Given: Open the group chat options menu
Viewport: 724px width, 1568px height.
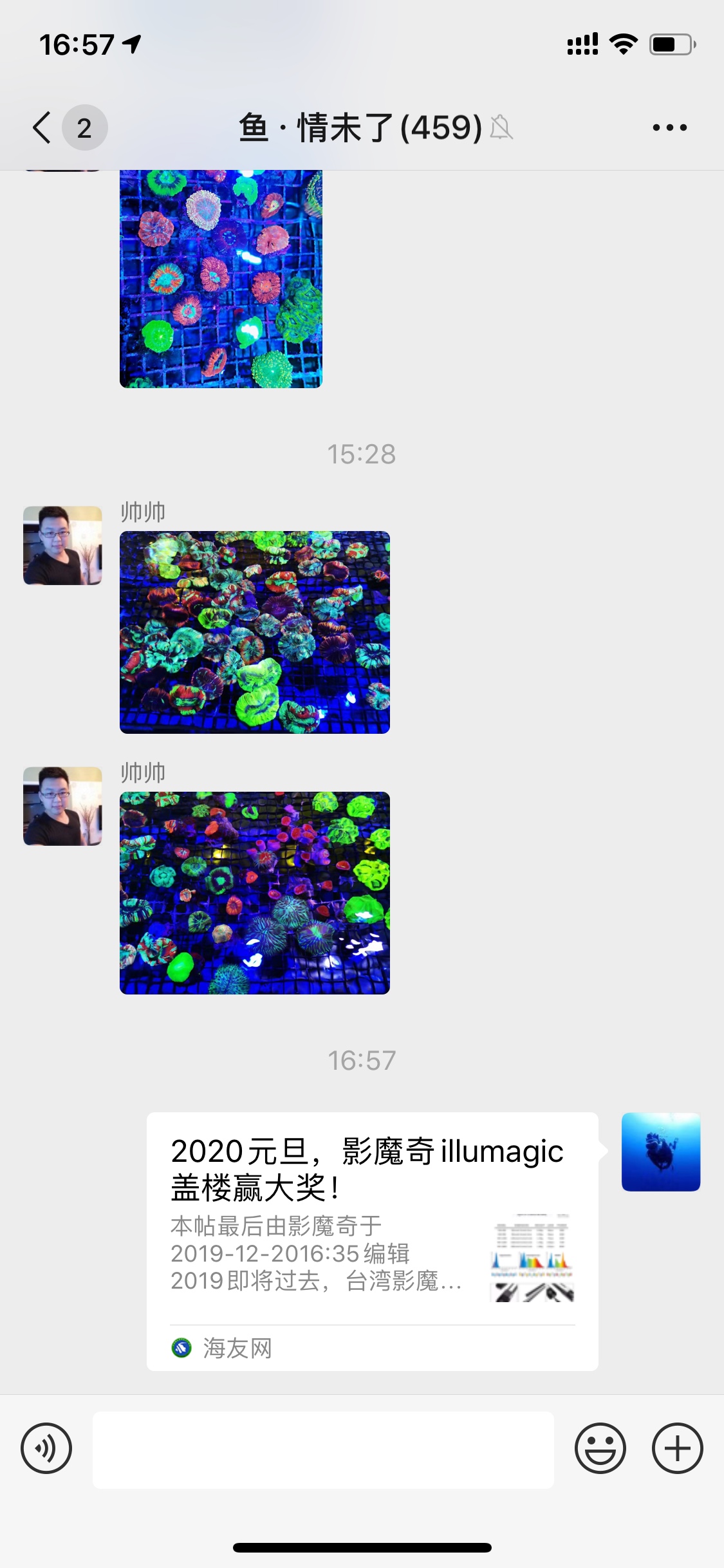Looking at the screenshot, I should coord(669,127).
